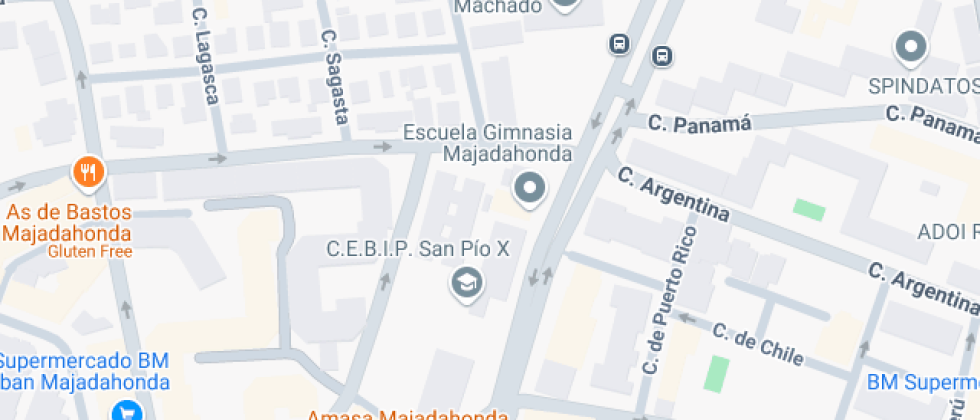This screenshot has width=980, height=420.
Task: Select the Supermercado BM shopping cart pin
Action: coord(127,410)
